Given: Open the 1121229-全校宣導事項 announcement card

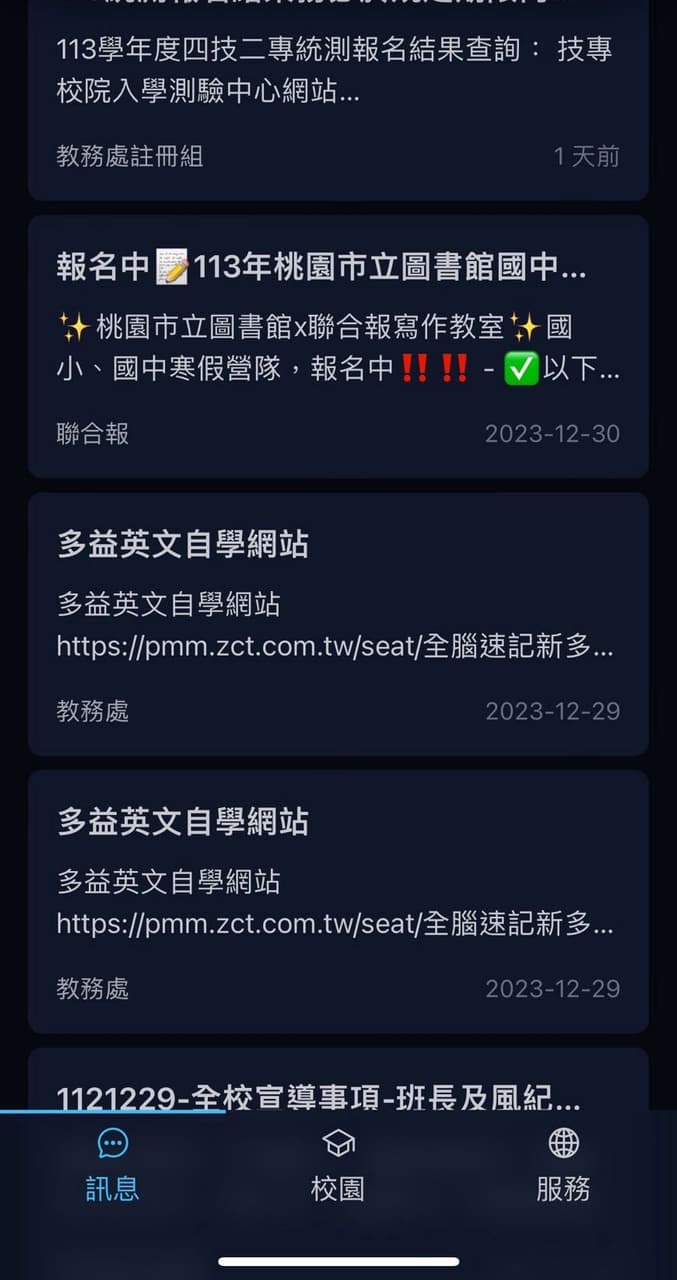Looking at the screenshot, I should (338, 1080).
